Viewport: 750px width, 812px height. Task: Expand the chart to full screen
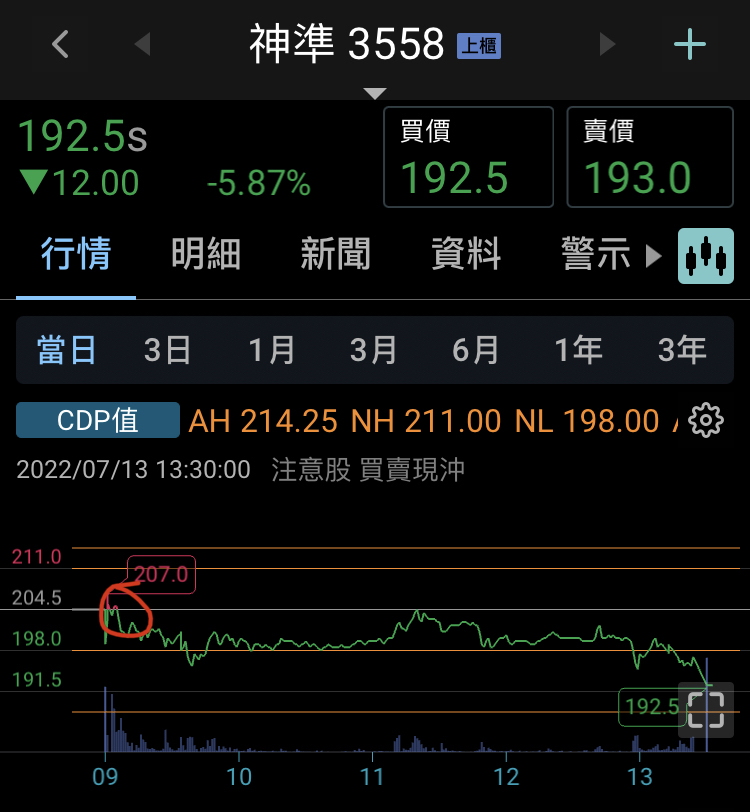click(x=706, y=709)
